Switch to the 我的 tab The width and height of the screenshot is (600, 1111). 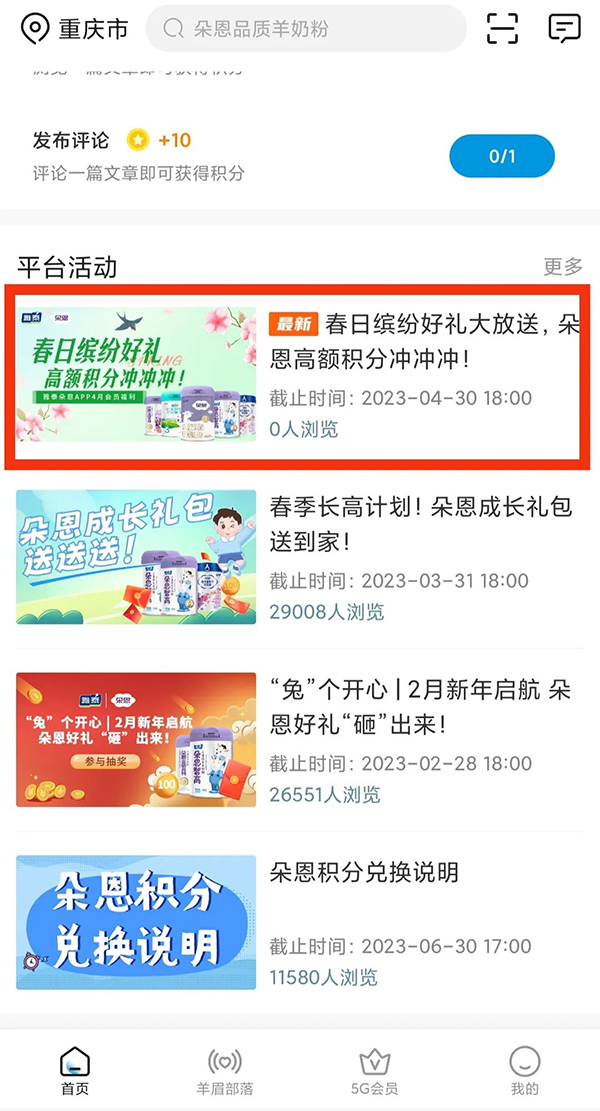[x=524, y=1071]
